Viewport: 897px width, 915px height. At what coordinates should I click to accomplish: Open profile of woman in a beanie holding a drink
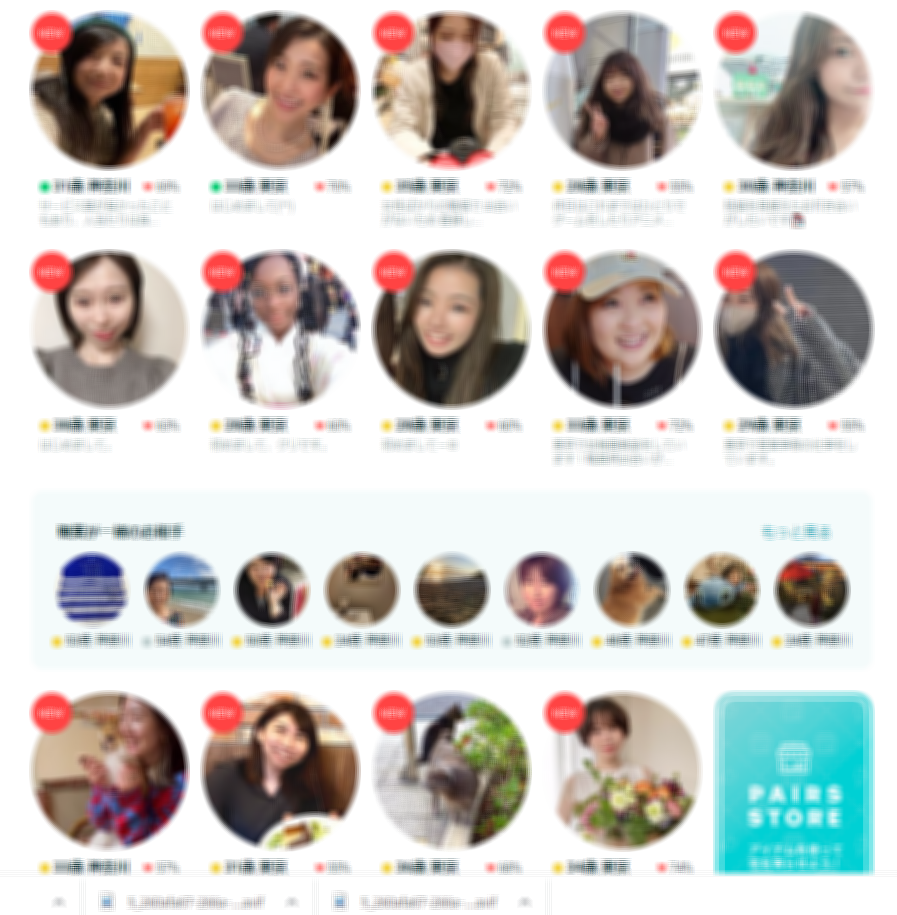109,89
